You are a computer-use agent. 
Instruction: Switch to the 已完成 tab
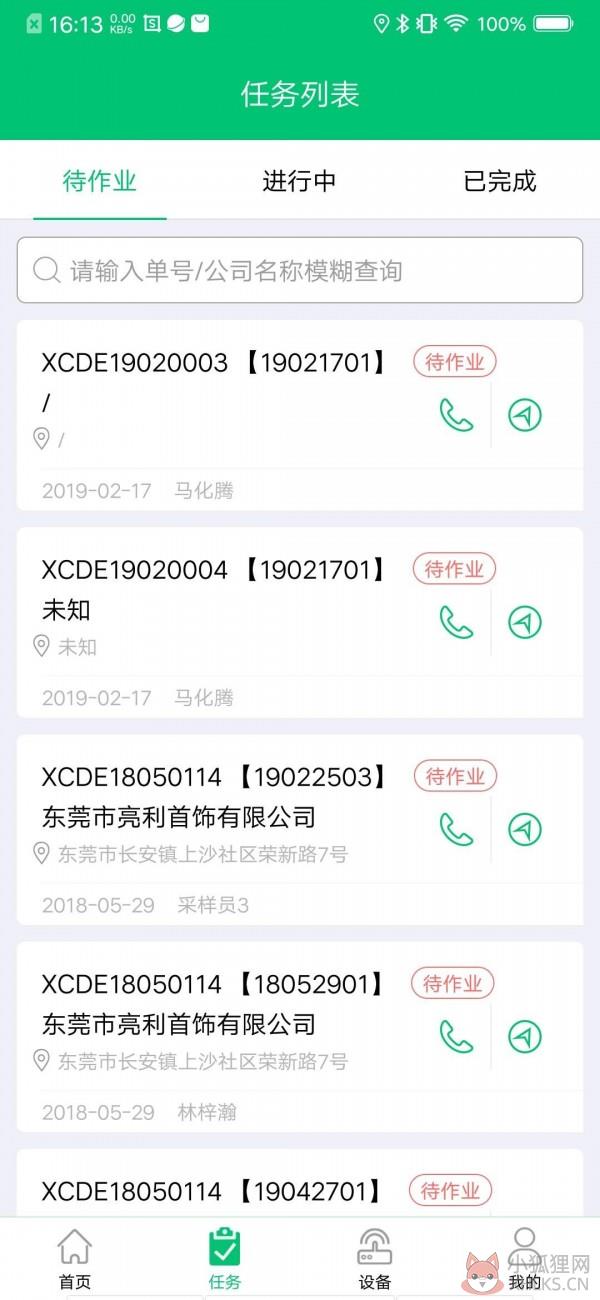(500, 181)
